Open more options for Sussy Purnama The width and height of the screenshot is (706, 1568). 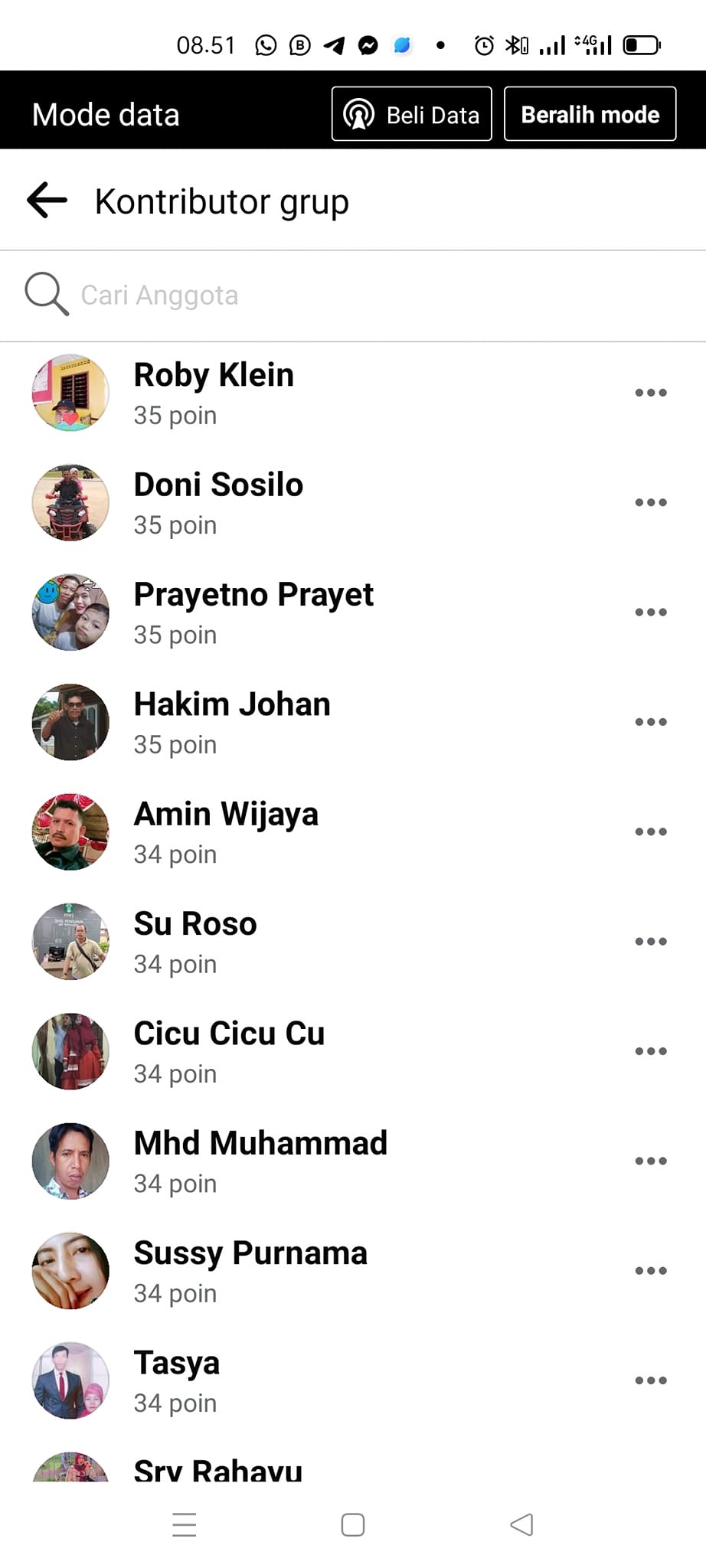tap(651, 1271)
